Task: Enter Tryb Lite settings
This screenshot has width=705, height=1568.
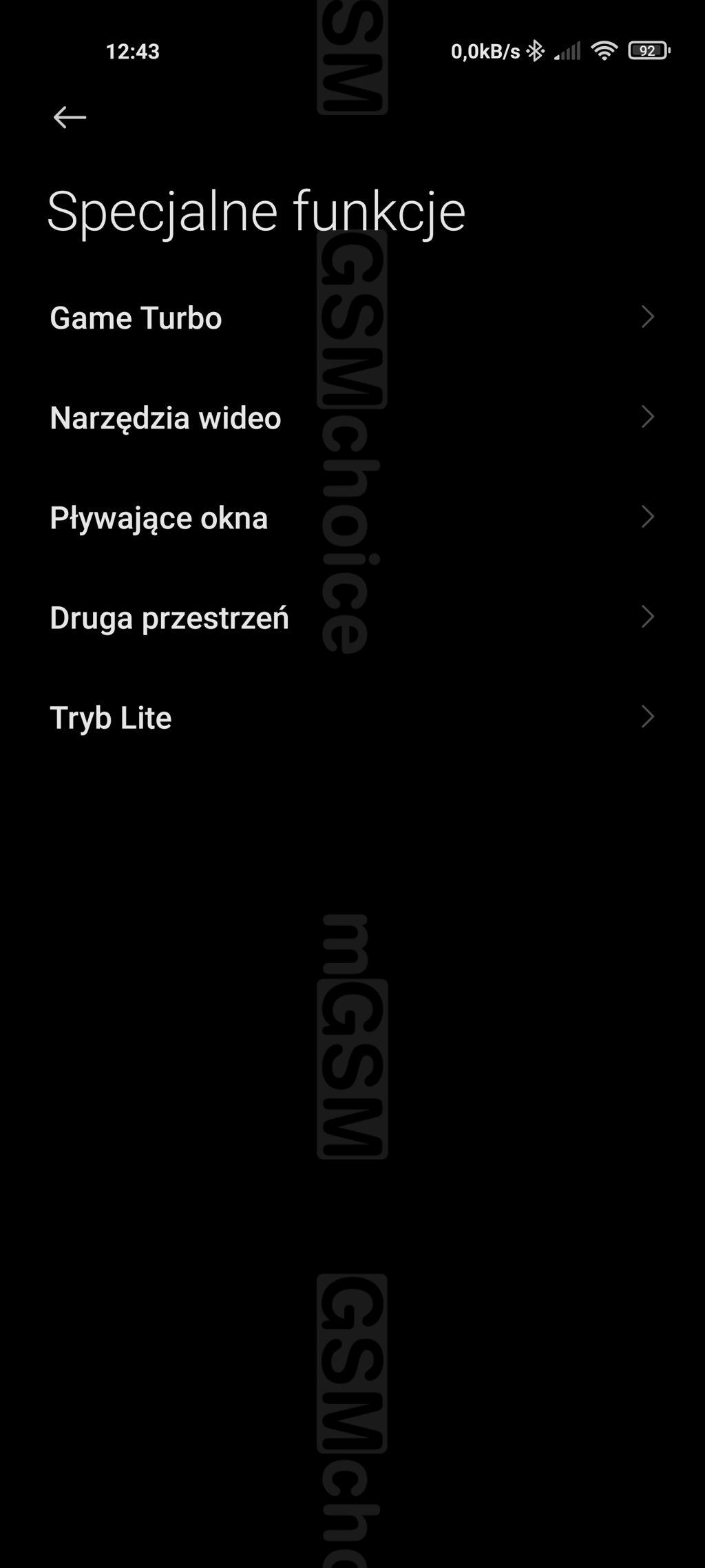Action: coord(352,717)
